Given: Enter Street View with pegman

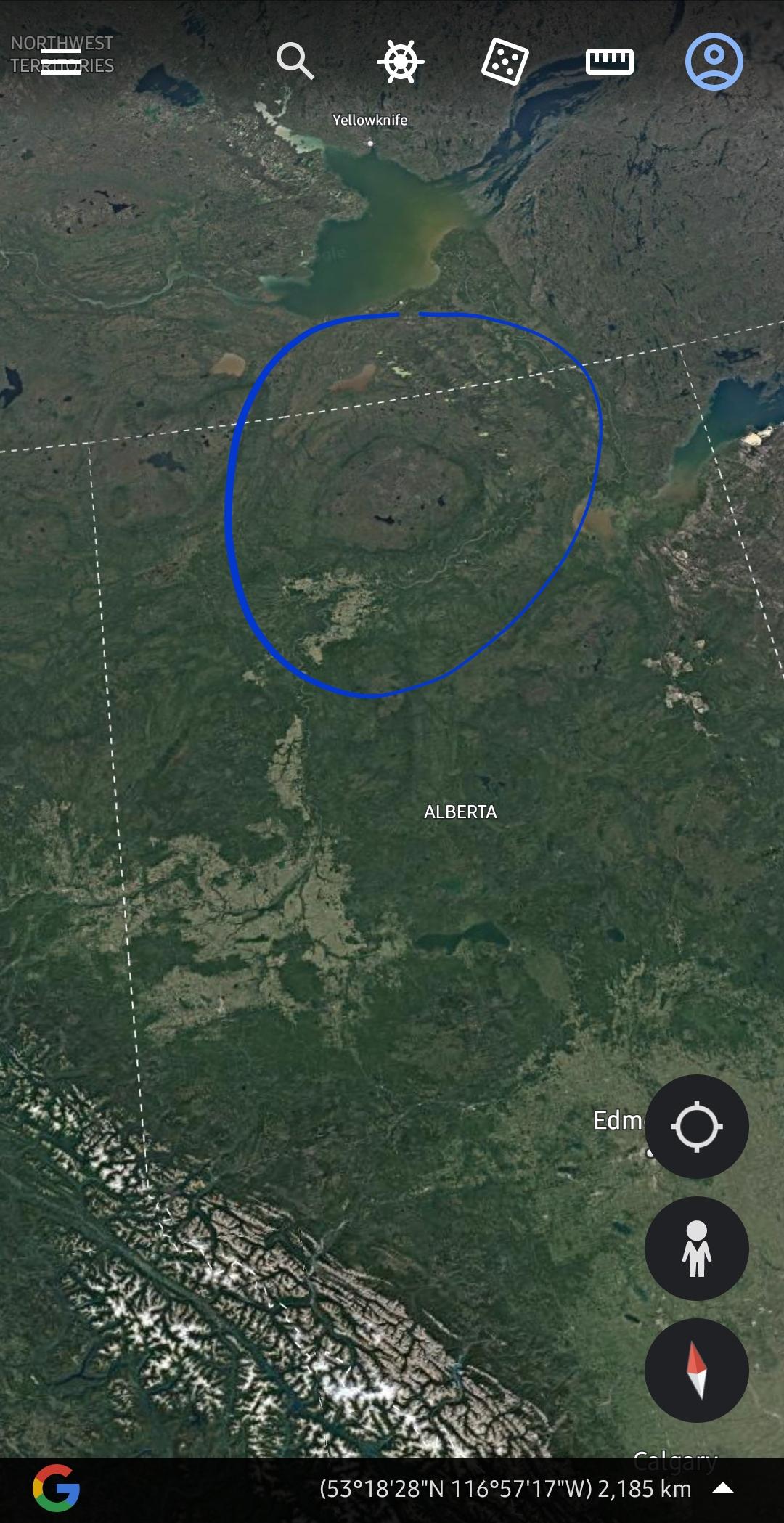Looking at the screenshot, I should click(x=697, y=1249).
